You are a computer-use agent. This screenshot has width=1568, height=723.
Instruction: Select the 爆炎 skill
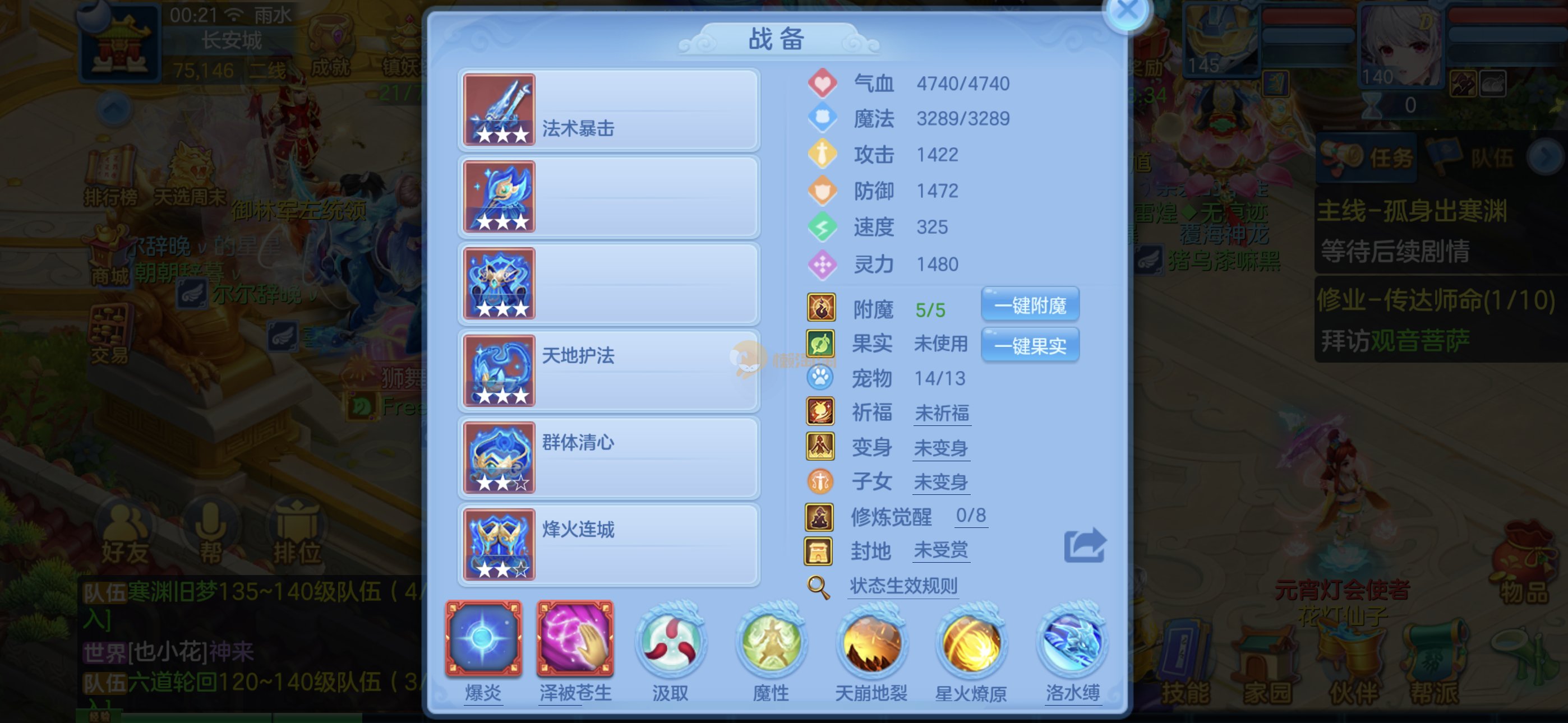(x=483, y=639)
